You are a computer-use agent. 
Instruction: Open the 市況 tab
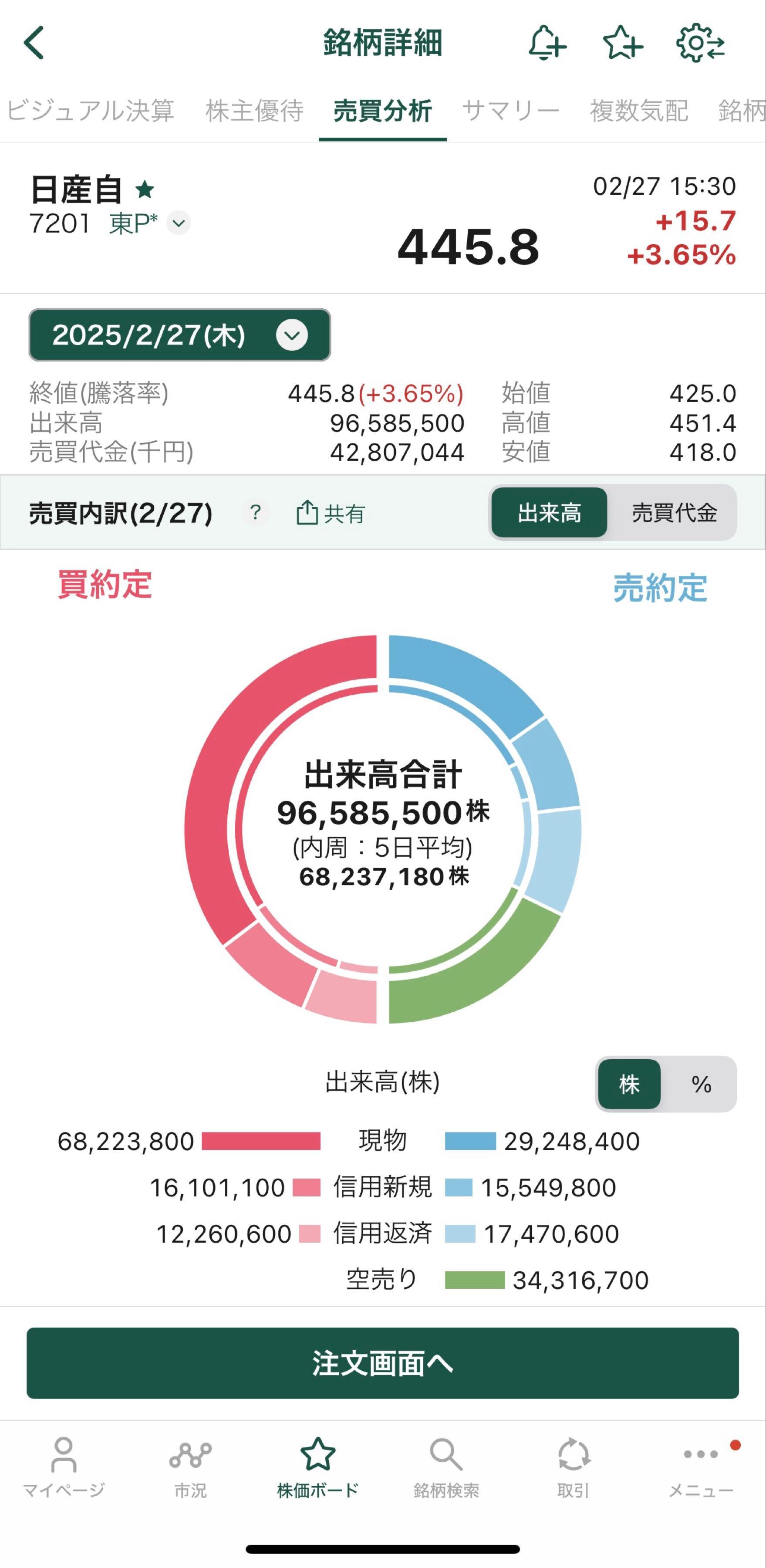pos(190,1467)
